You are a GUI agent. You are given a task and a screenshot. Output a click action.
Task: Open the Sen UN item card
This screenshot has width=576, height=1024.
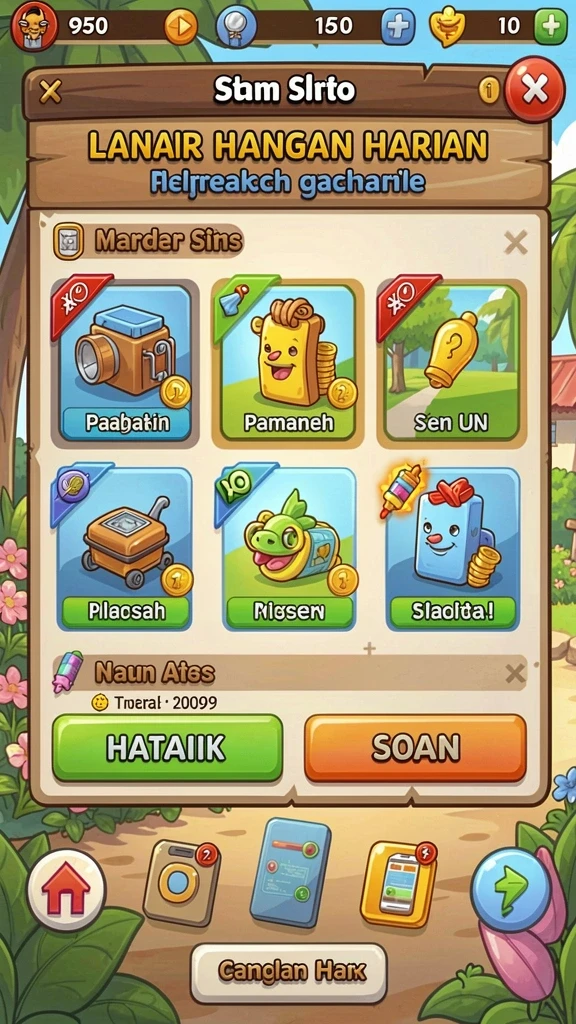pyautogui.click(x=452, y=362)
